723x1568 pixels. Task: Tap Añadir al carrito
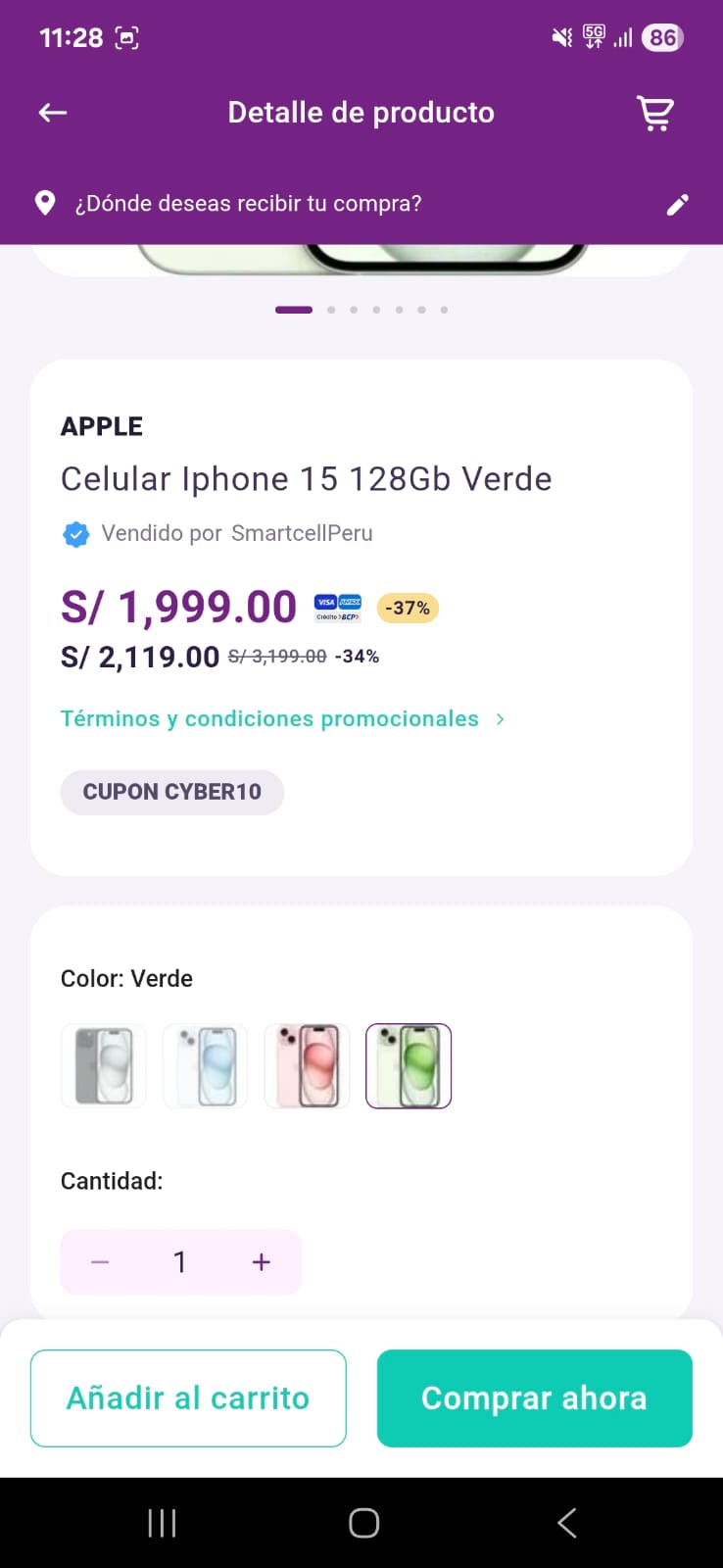pos(188,1397)
